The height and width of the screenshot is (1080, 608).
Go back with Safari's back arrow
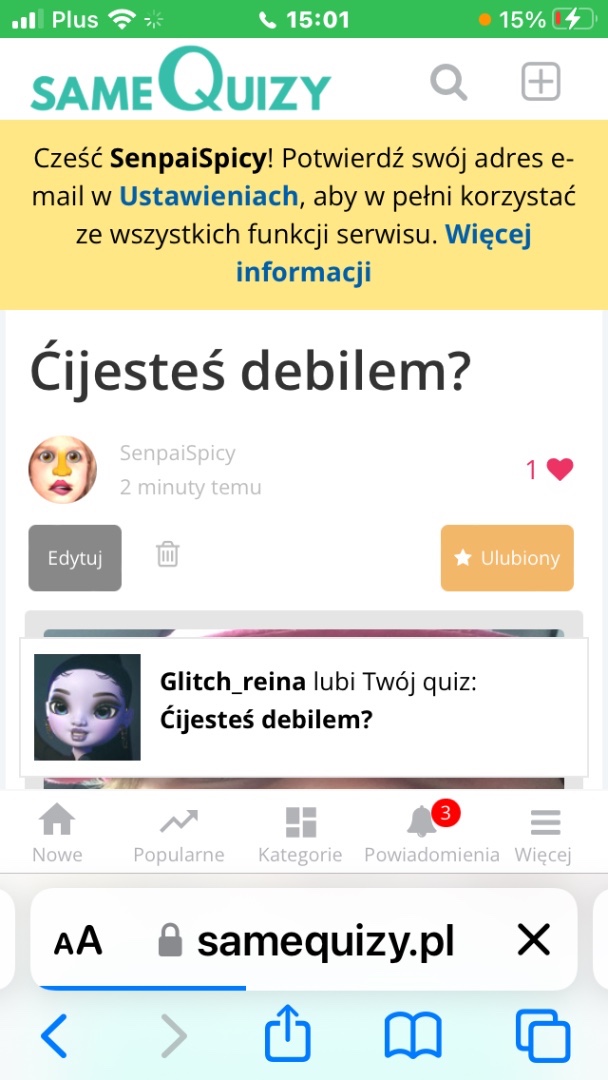pos(54,1036)
